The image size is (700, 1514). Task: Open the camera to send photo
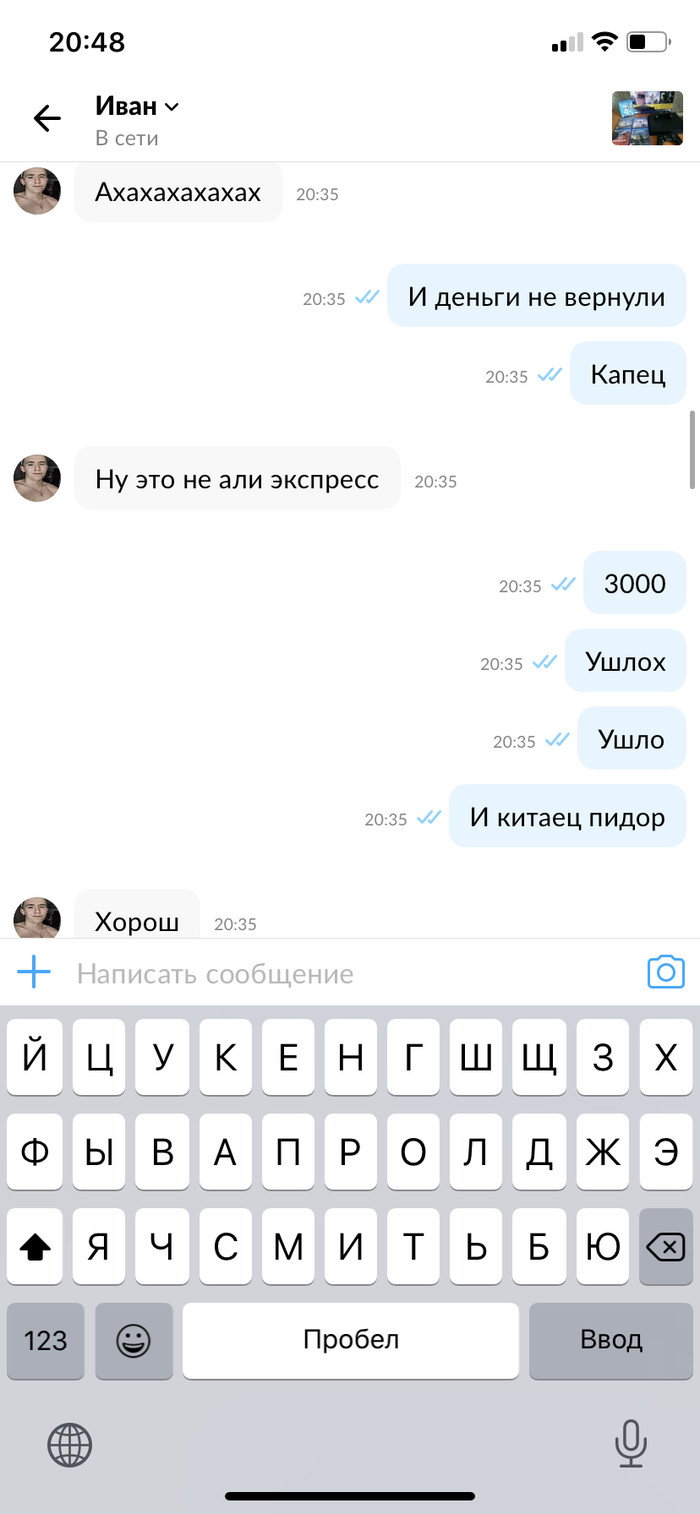(x=666, y=972)
